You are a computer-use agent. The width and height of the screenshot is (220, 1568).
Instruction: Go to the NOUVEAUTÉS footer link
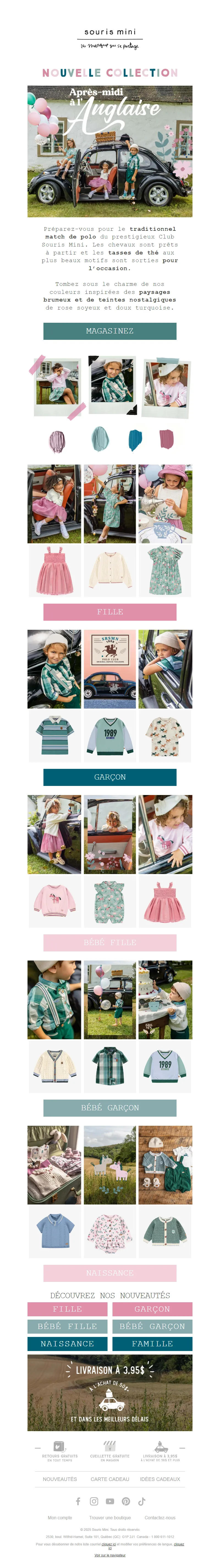click(60, 1479)
